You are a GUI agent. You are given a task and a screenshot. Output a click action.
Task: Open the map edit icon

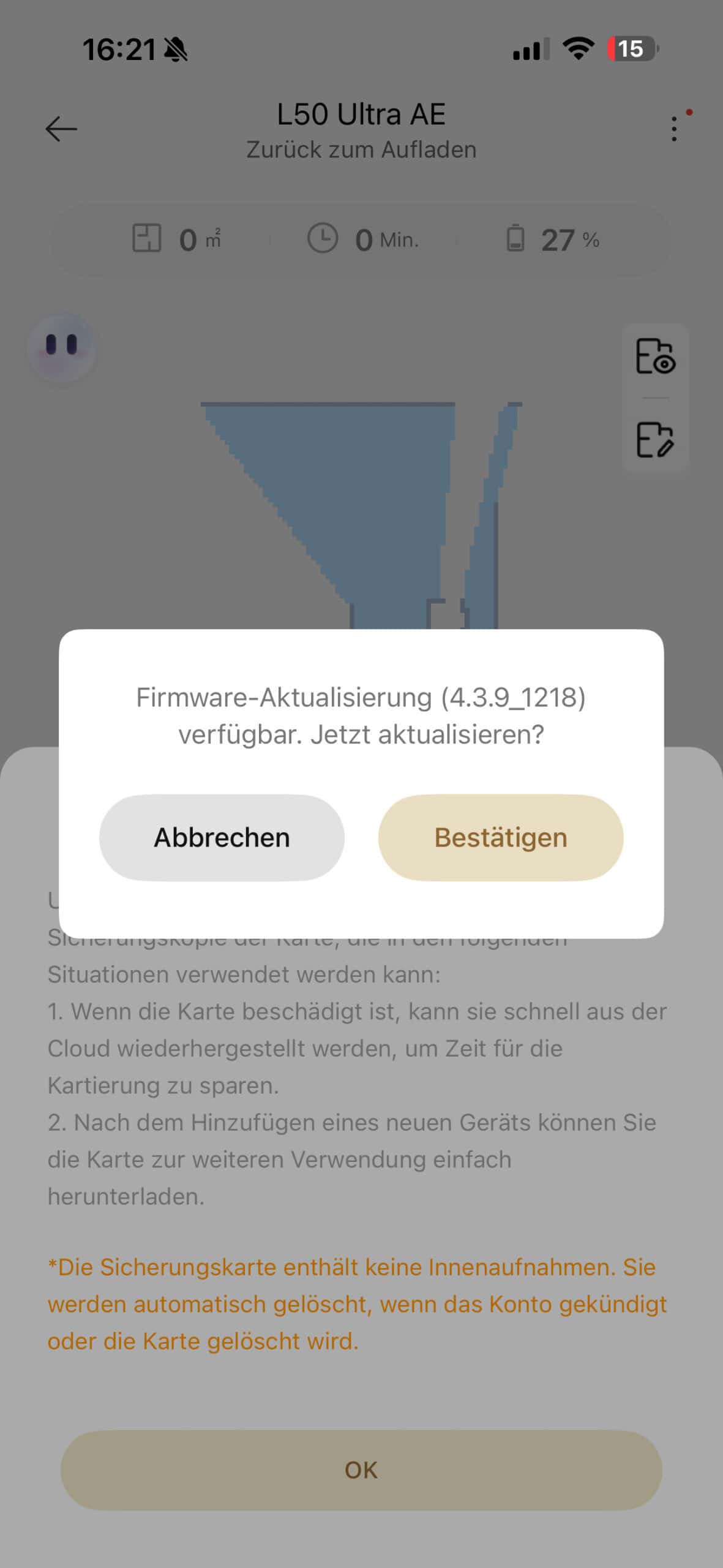655,439
